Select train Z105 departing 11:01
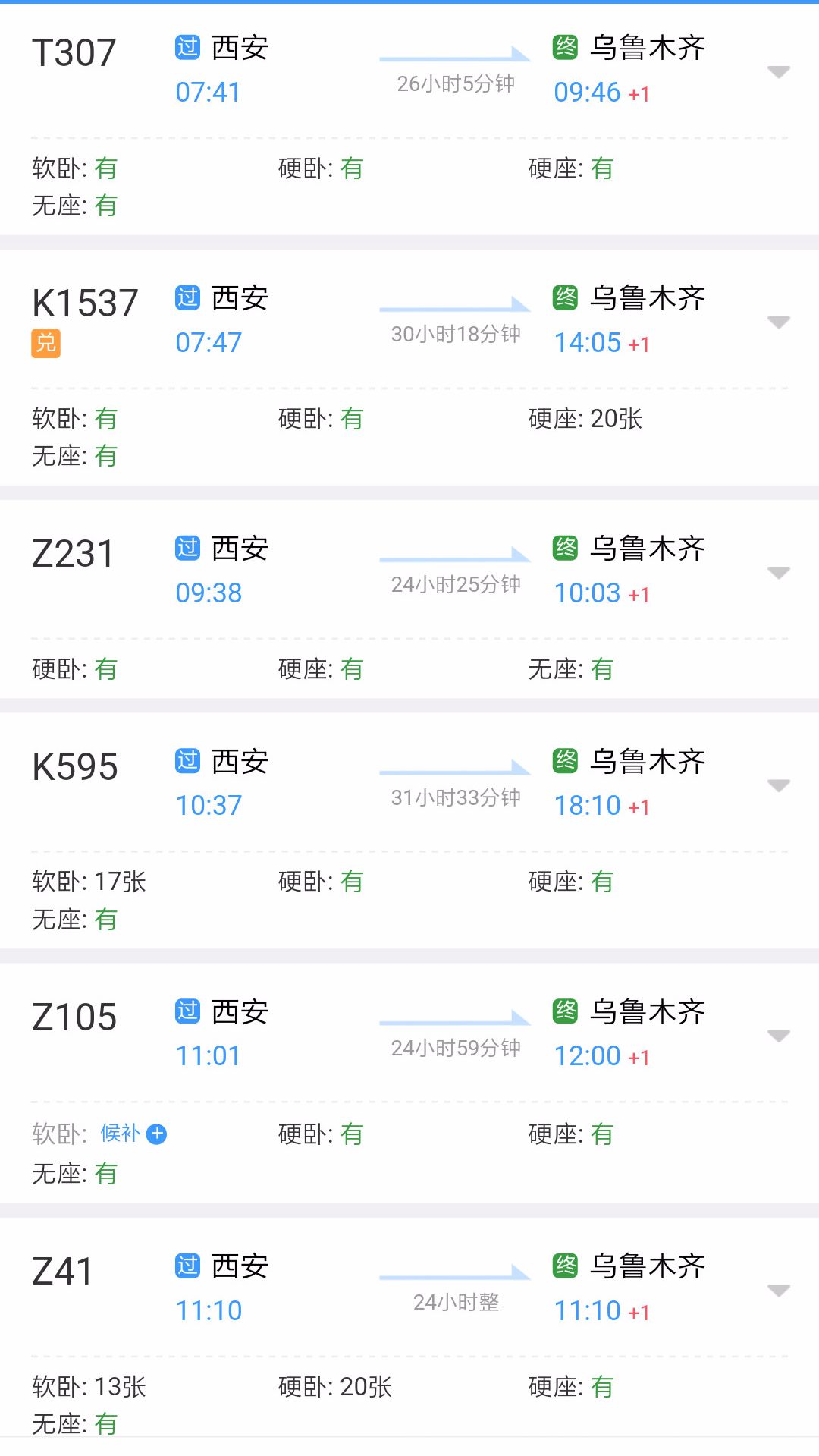 coord(409,1083)
